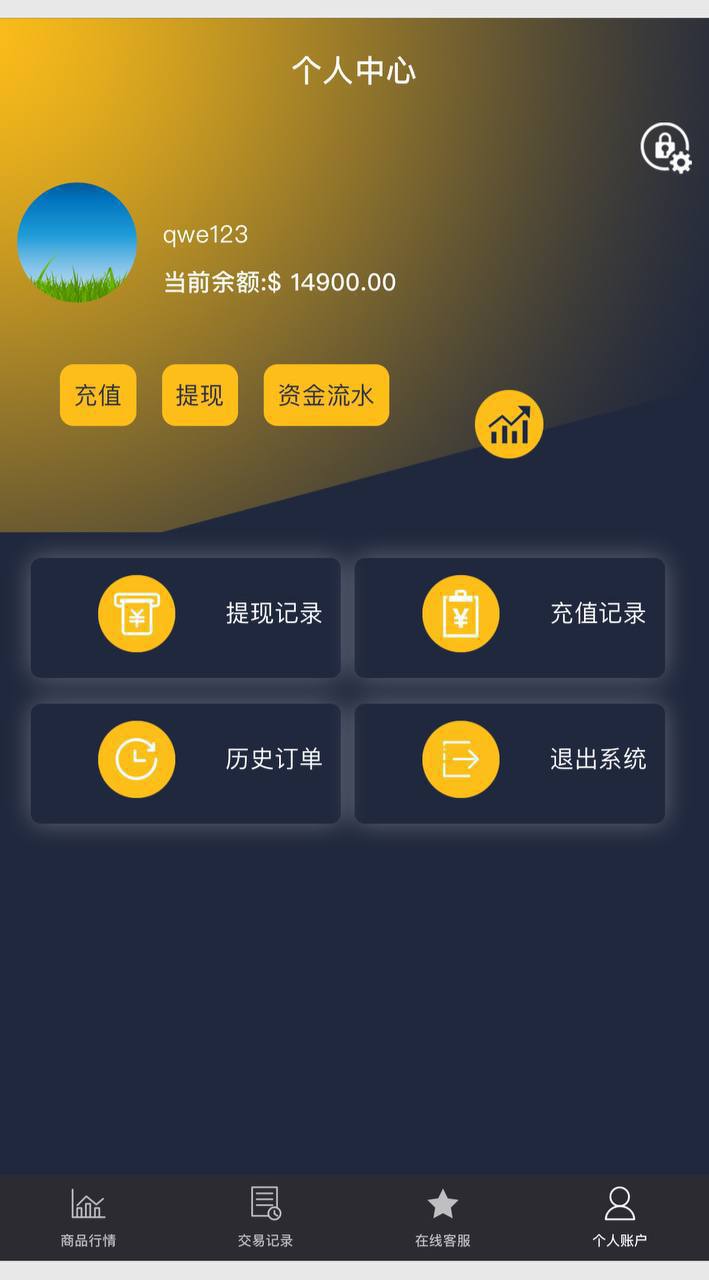Switch to the 商品行情 tab
This screenshot has height=1280, width=709.
click(88, 1217)
